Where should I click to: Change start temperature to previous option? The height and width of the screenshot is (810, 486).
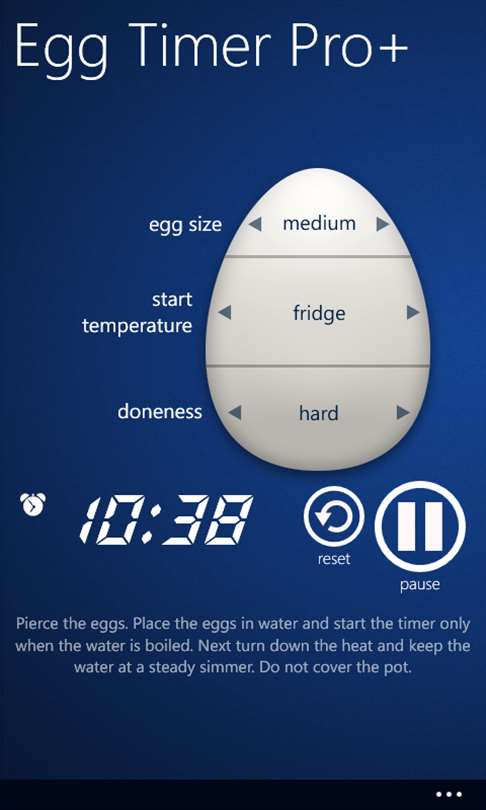225,313
